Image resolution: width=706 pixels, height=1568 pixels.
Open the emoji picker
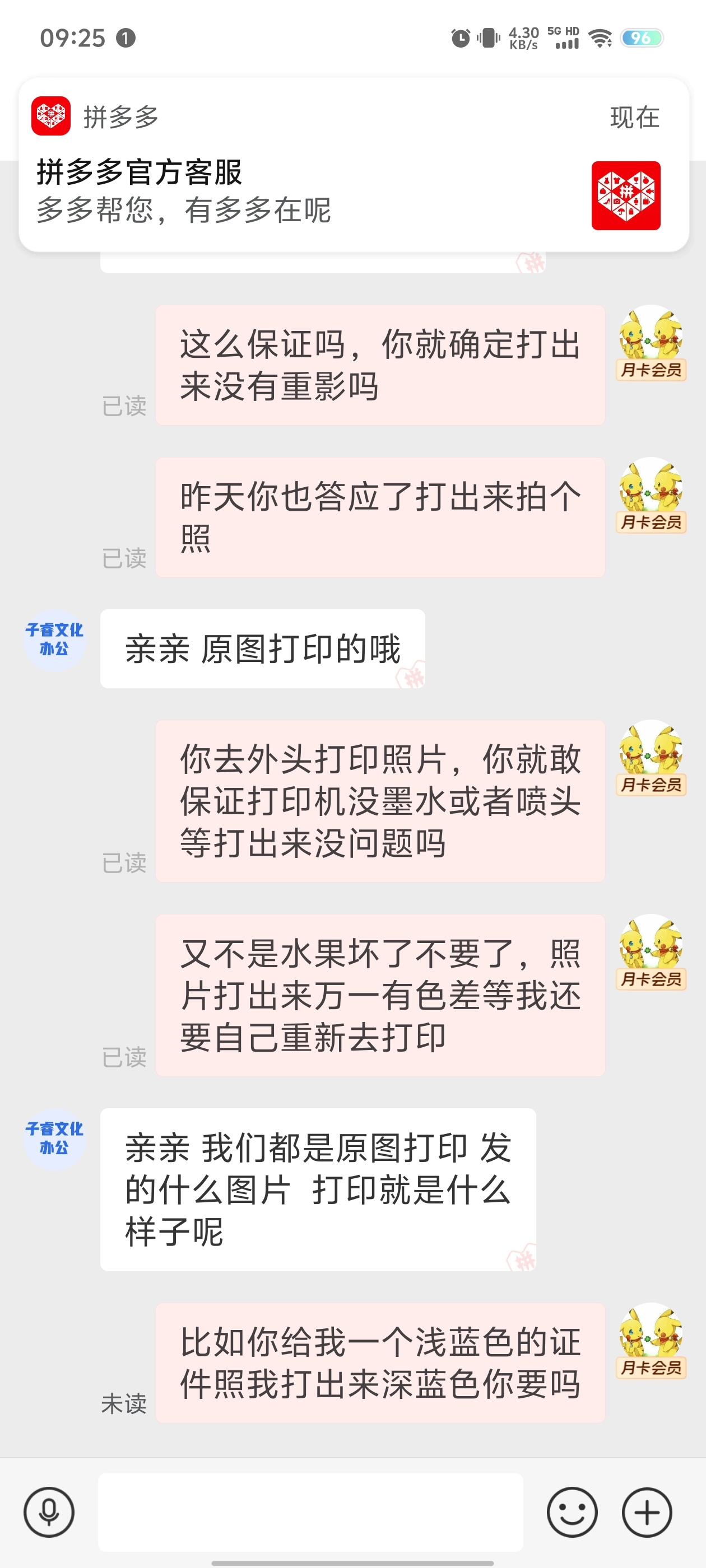[572, 1512]
